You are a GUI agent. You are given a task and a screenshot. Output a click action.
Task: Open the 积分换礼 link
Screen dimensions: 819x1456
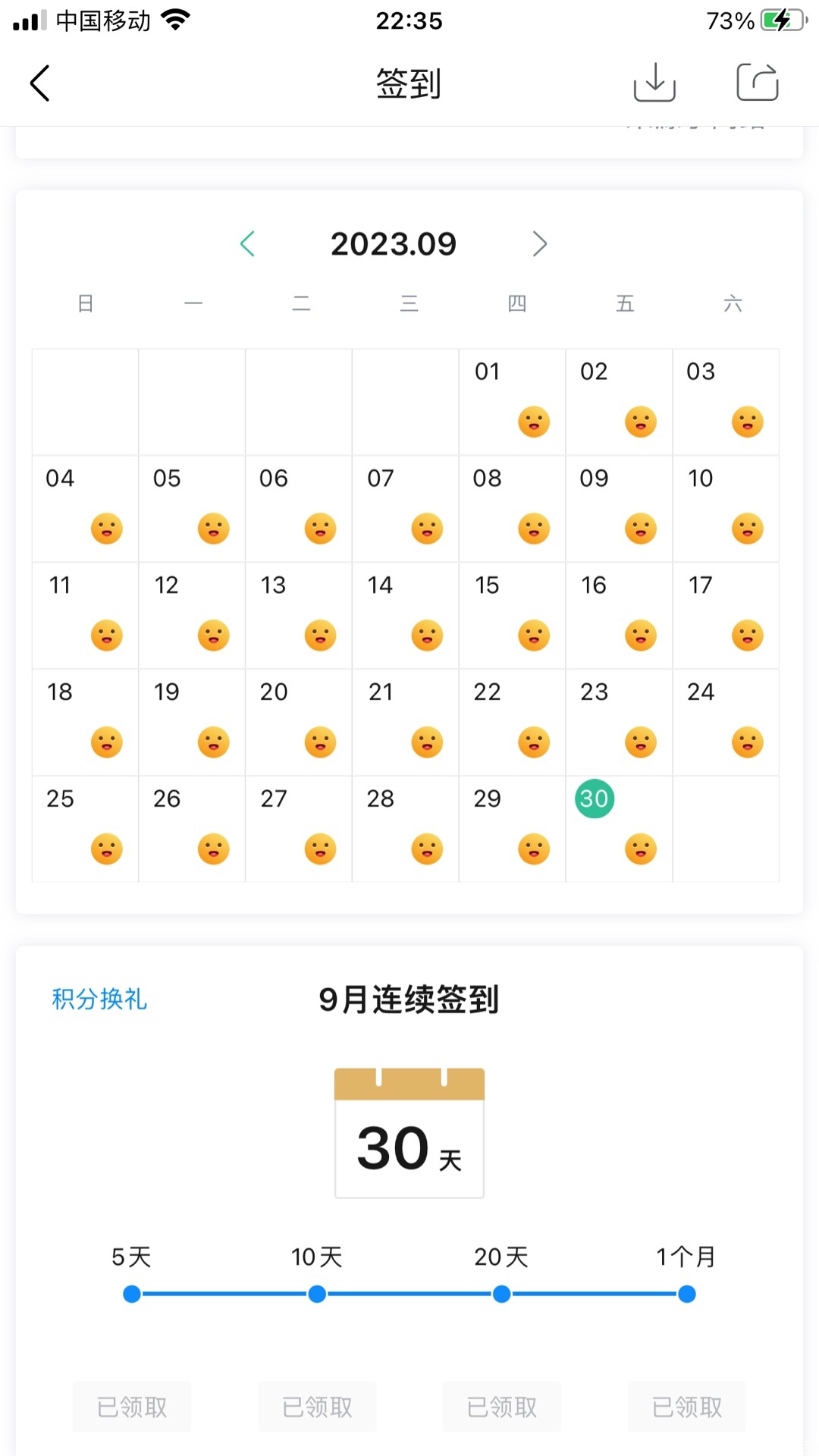point(99,999)
